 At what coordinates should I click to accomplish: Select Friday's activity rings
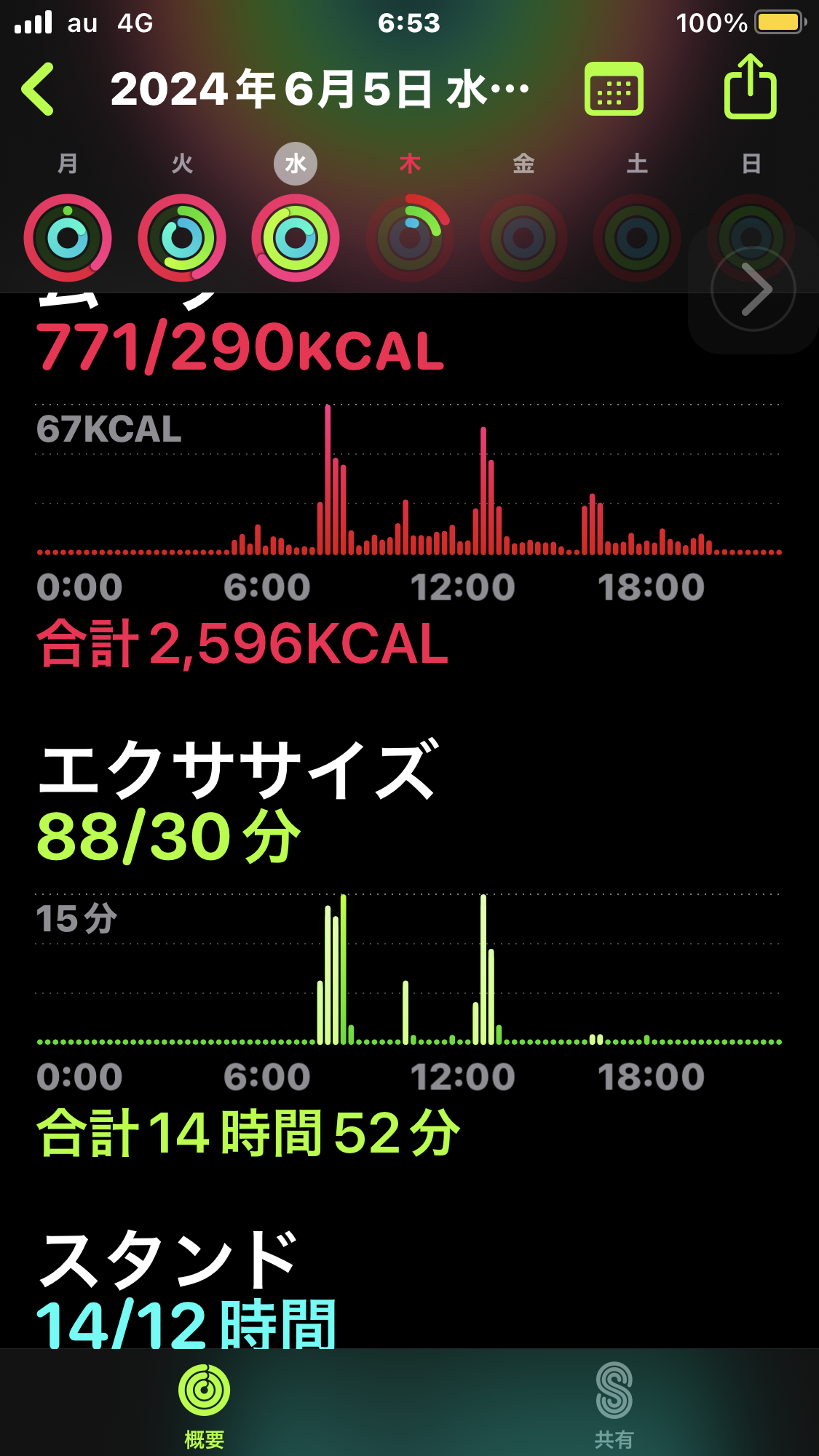pos(523,238)
